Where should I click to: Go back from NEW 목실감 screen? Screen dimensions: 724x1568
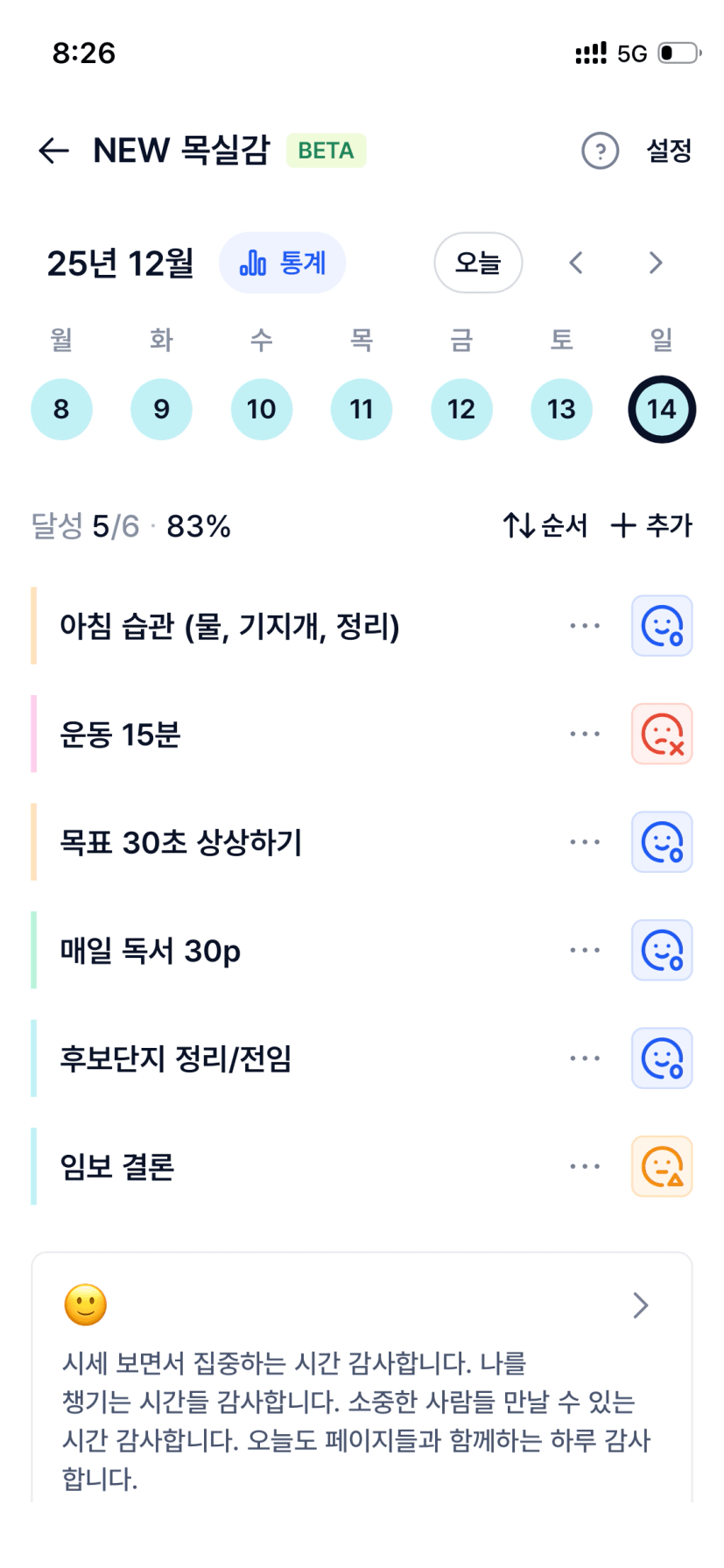[53, 151]
